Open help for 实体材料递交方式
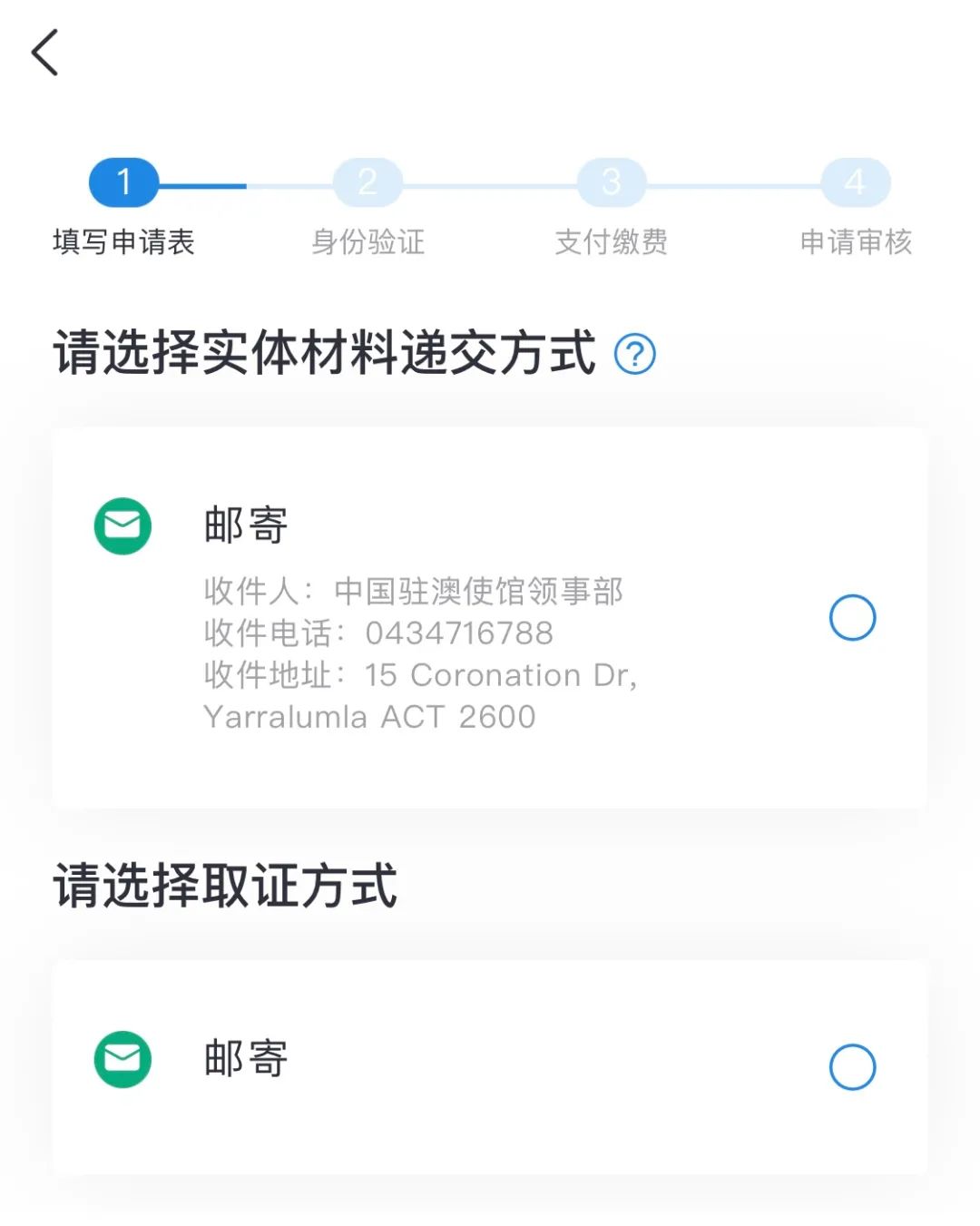The width and height of the screenshot is (980, 1226). coord(634,354)
